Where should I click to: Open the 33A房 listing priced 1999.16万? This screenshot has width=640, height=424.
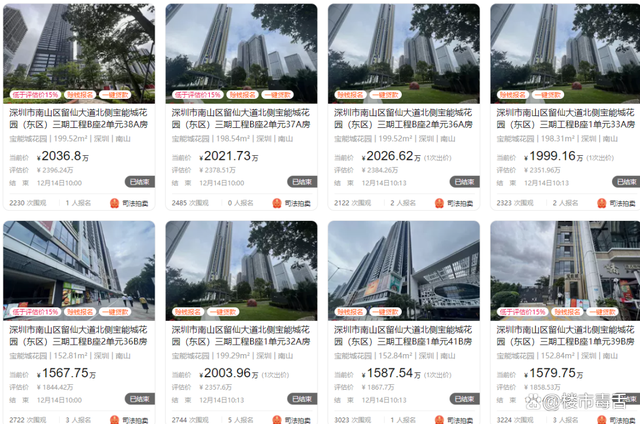[x=566, y=119]
